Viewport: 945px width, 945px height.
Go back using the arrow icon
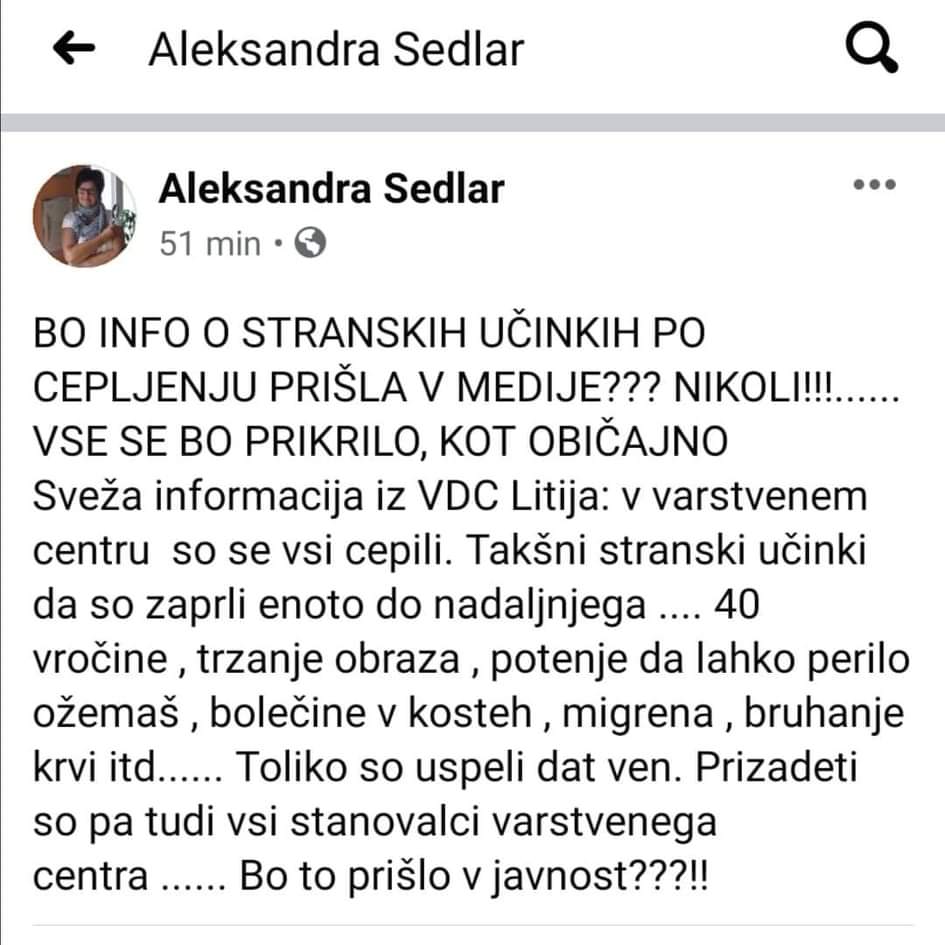[x=72, y=49]
